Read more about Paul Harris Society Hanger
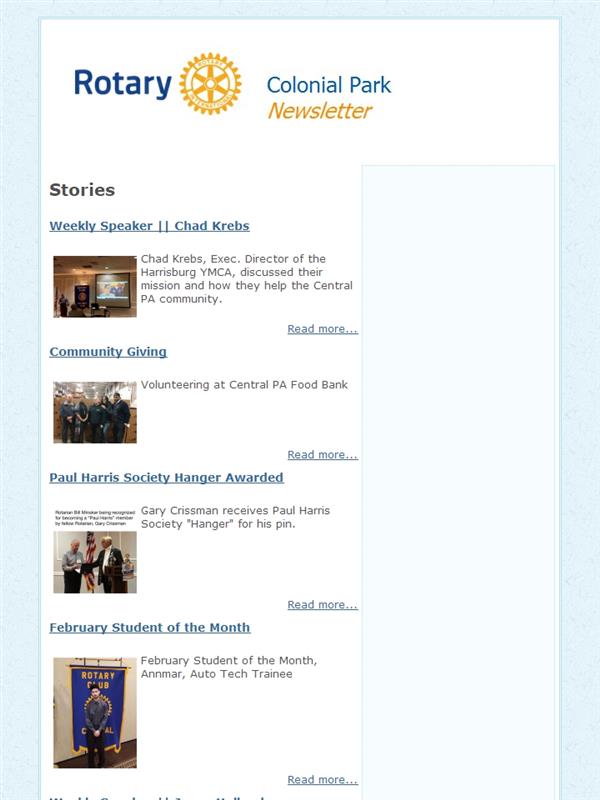Screen dimensions: 600x800 pyautogui.click(x=322, y=605)
